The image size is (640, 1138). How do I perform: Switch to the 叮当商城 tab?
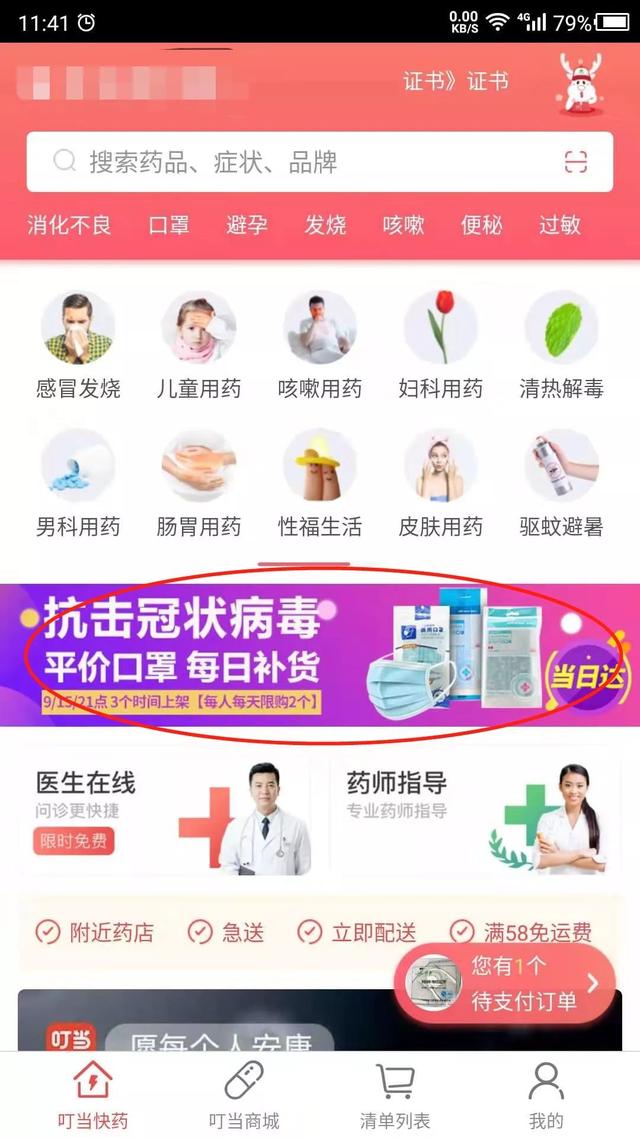pos(244,1097)
